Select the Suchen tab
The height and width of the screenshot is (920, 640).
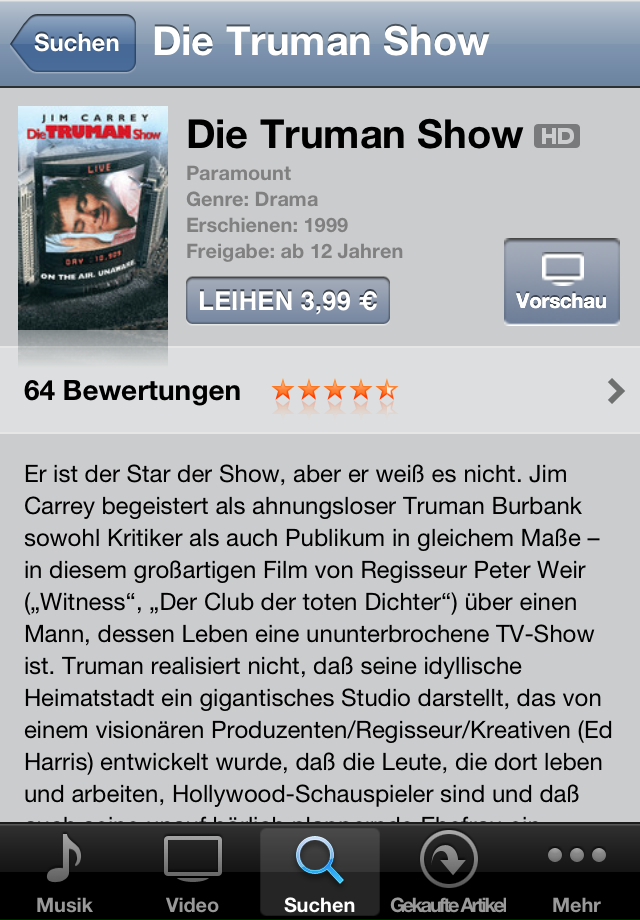(320, 872)
